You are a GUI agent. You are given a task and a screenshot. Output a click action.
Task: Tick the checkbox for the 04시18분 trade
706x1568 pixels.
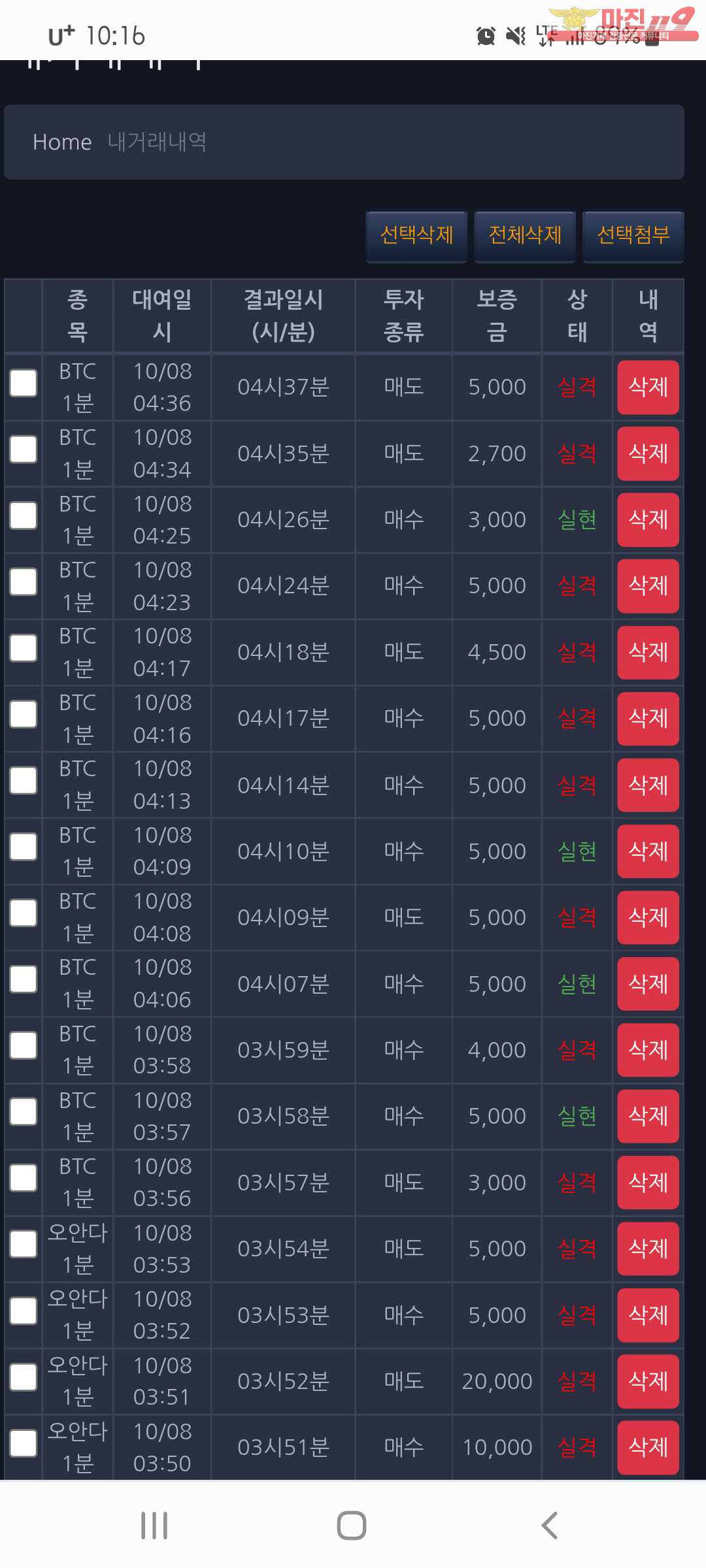click(24, 648)
